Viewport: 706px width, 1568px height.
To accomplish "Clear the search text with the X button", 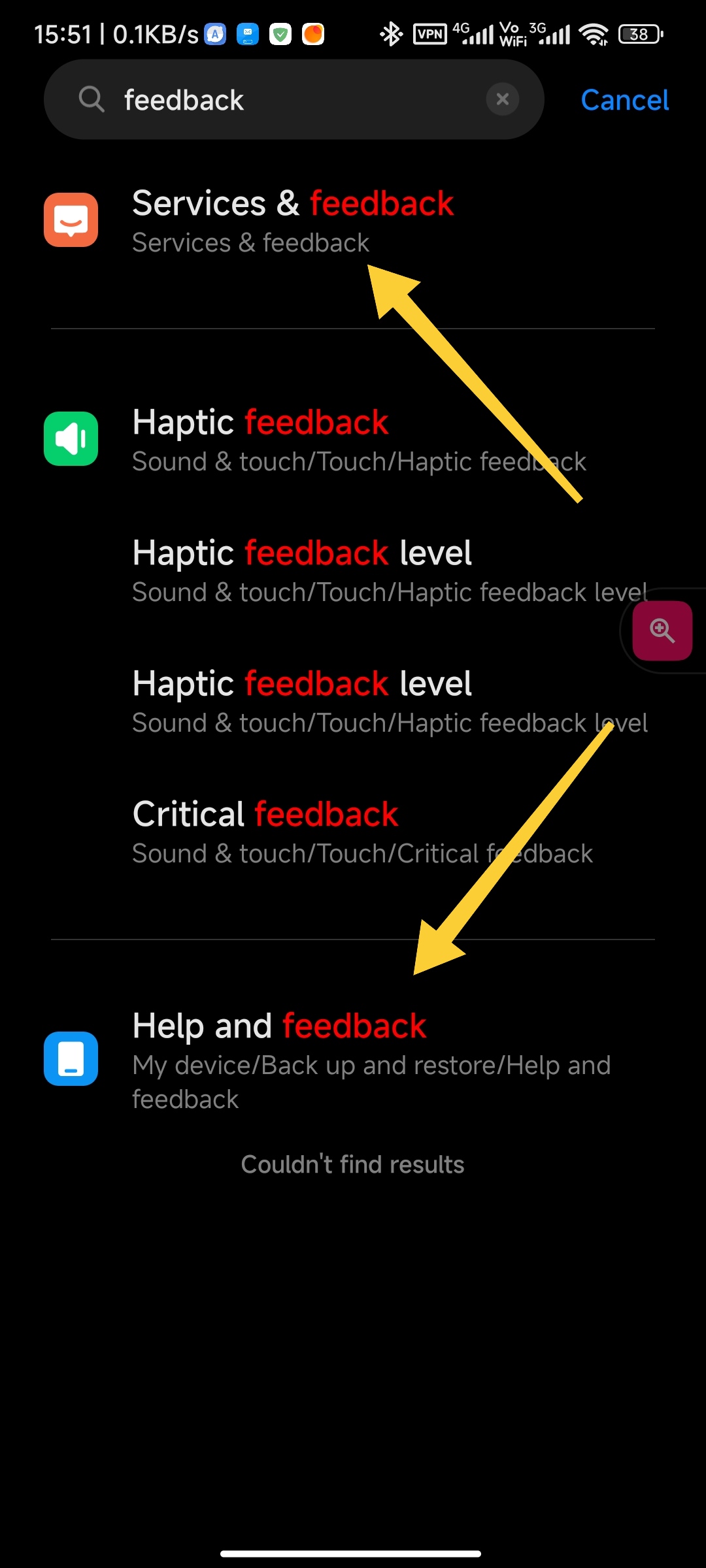I will point(502,99).
